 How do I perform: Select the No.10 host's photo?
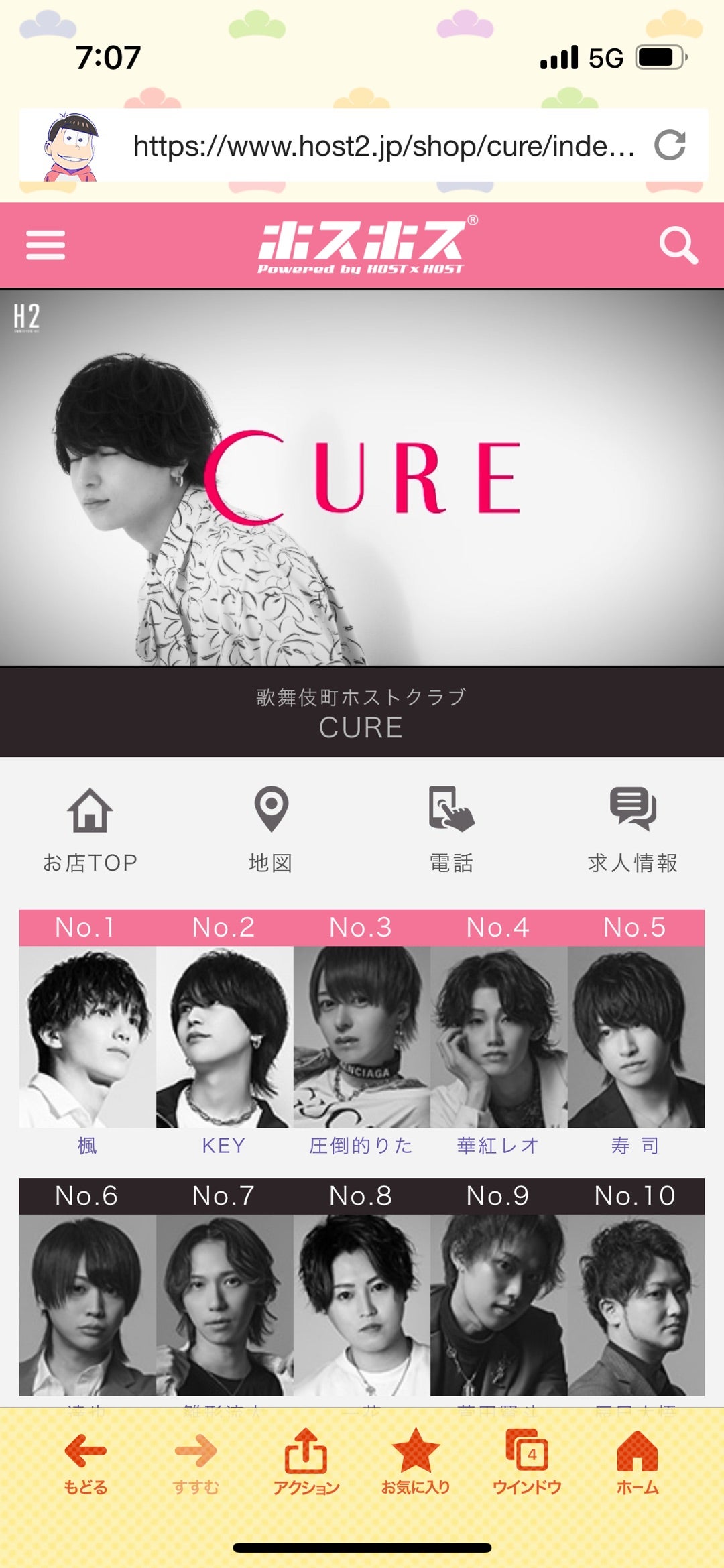click(636, 1305)
